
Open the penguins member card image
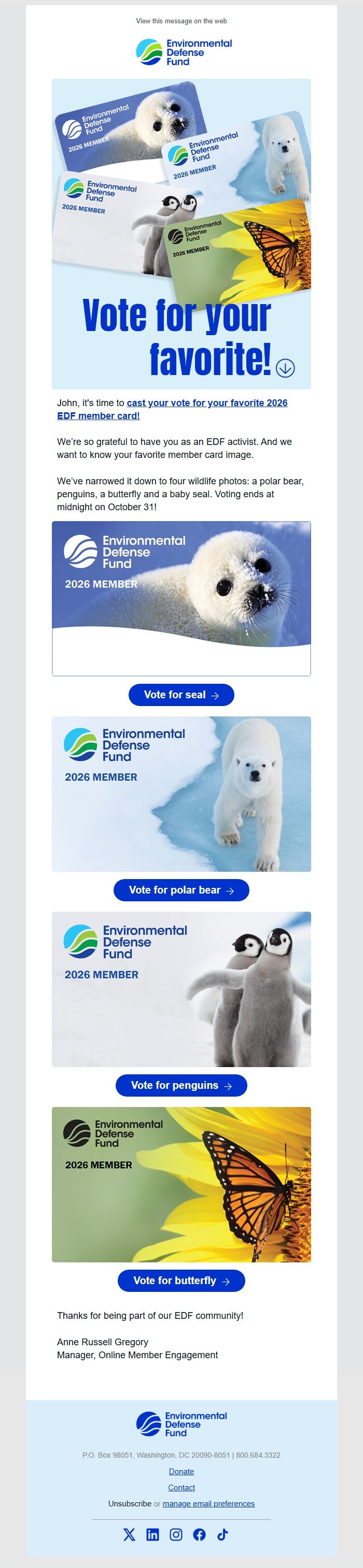coord(181,989)
